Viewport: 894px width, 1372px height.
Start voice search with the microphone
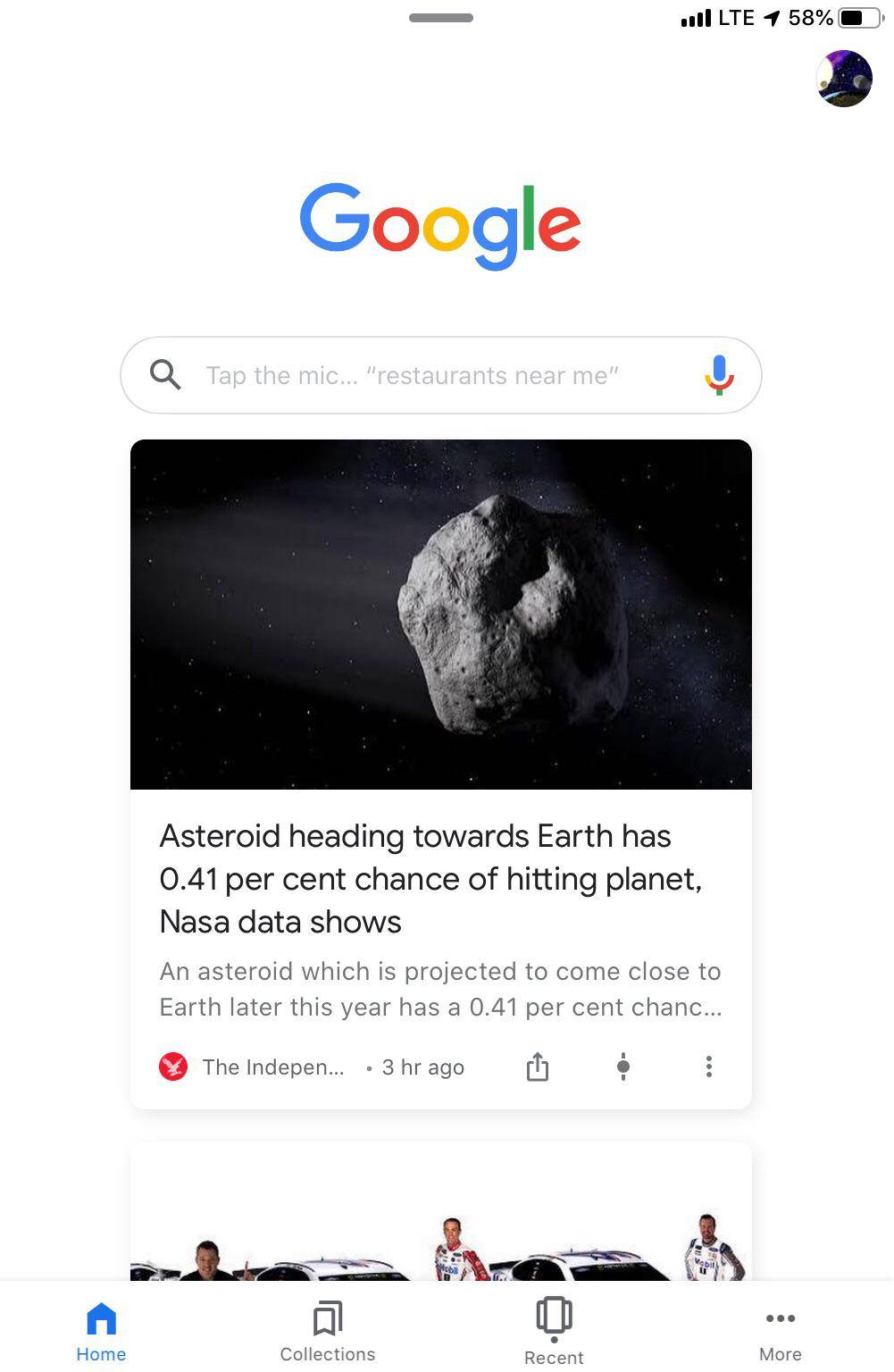tap(719, 375)
